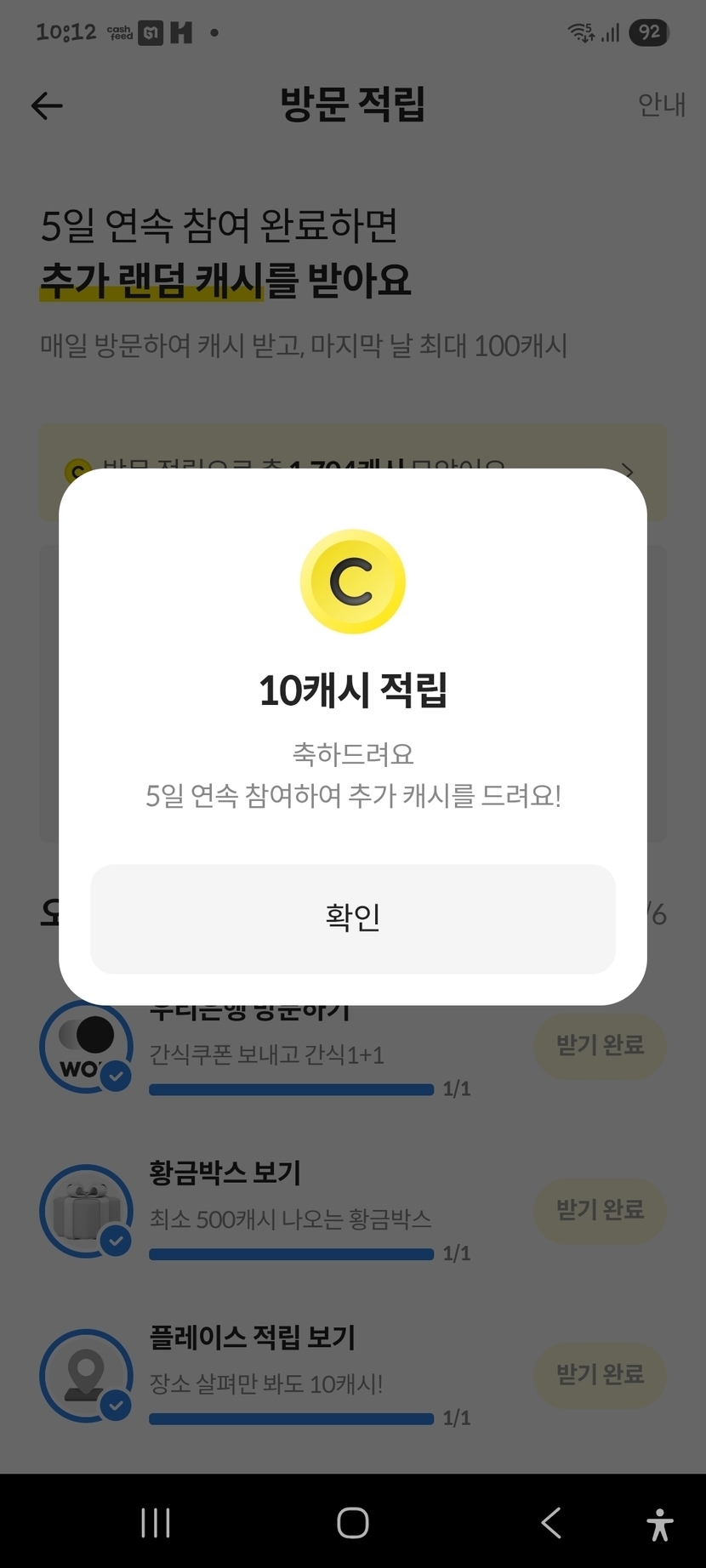Viewport: 706px width, 1568px height.
Task: Open the 안내 guide link
Action: [661, 105]
